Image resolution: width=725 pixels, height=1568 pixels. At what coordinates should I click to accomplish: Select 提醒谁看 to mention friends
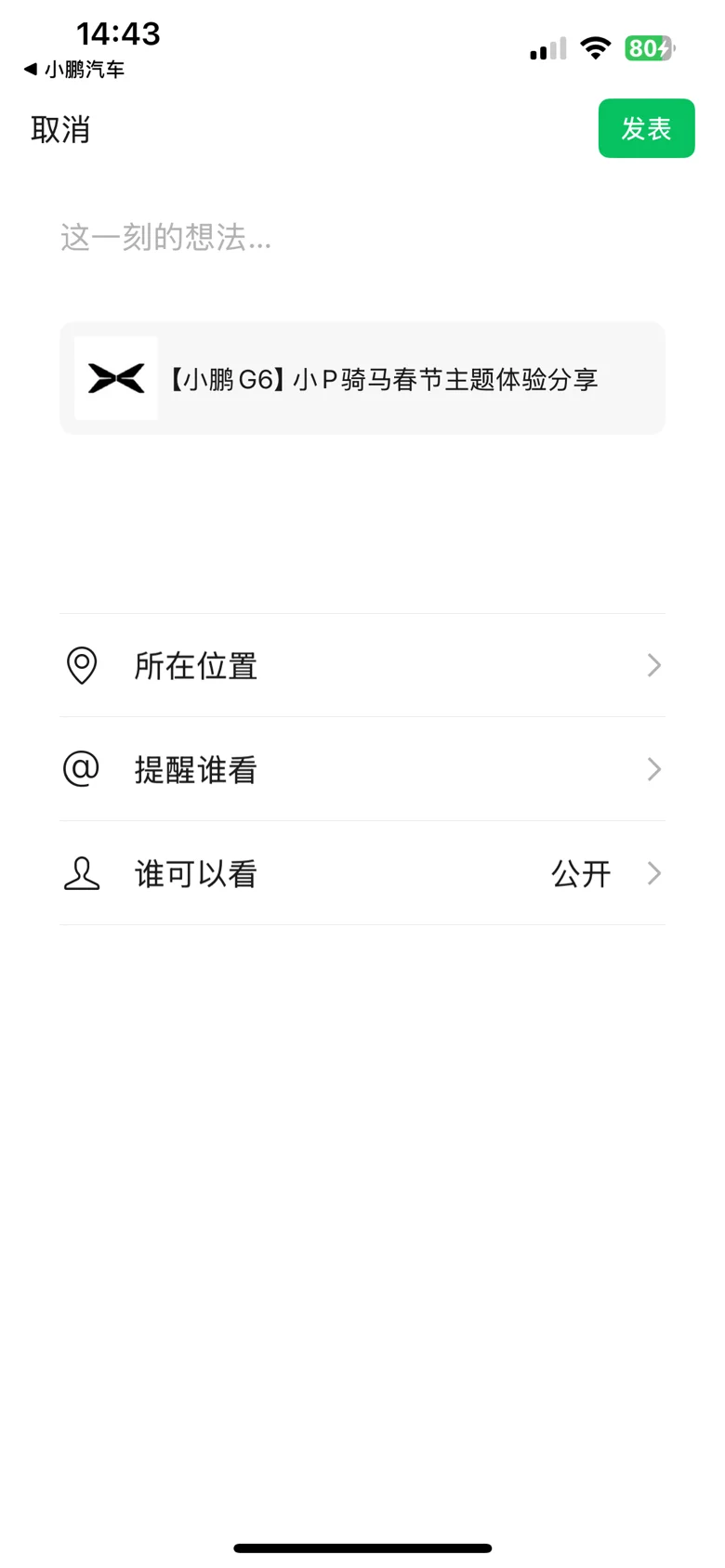[x=362, y=769]
